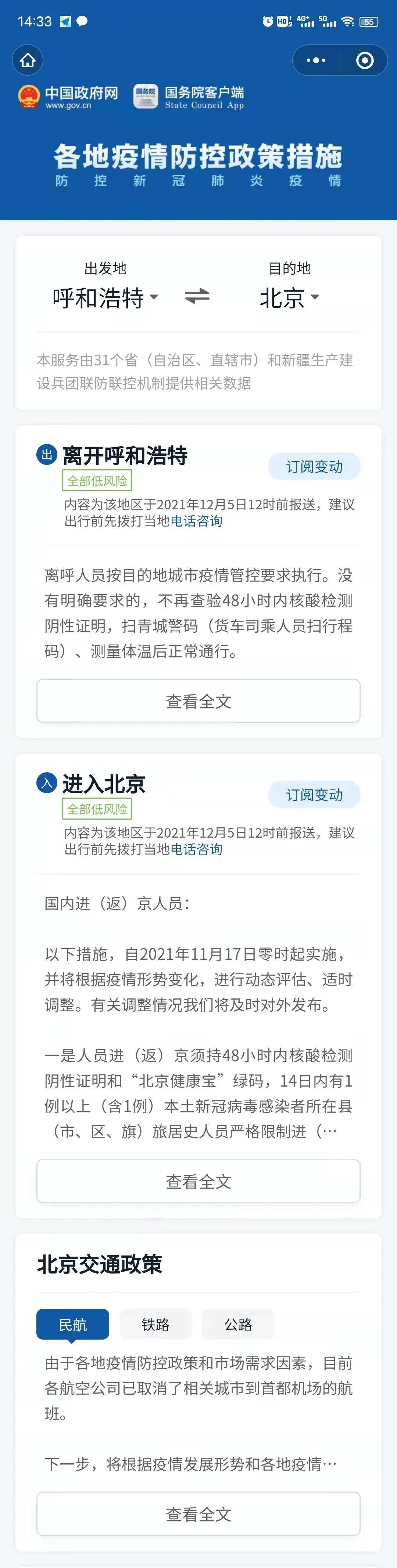Open the three-dot more options menu
The image size is (397, 1568).
[316, 60]
